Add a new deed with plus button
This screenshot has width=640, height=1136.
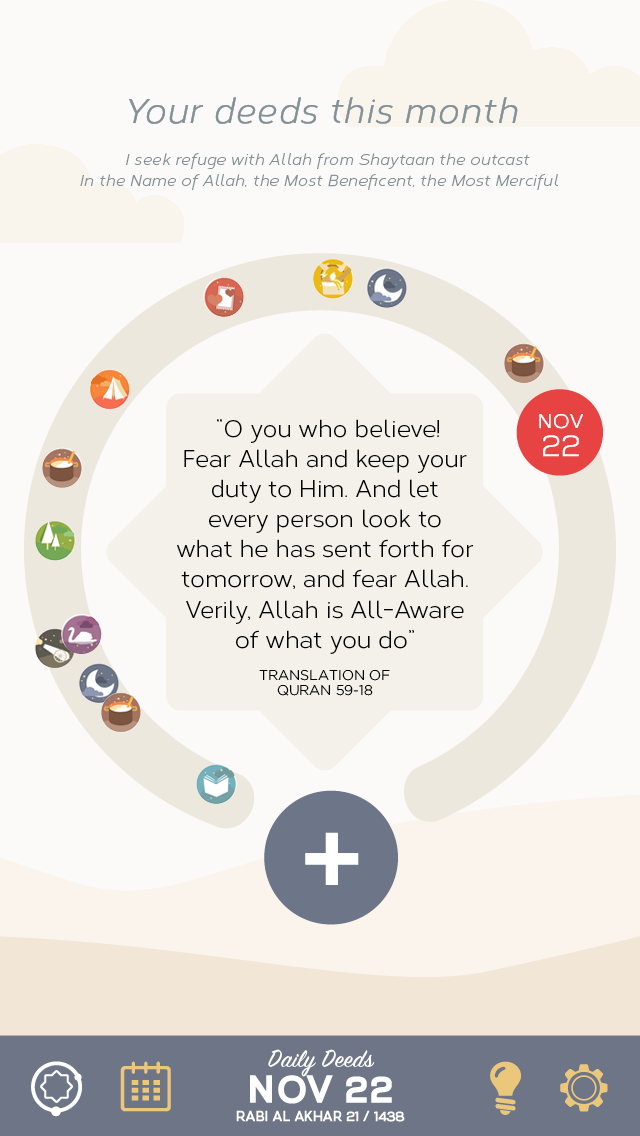pyautogui.click(x=331, y=857)
